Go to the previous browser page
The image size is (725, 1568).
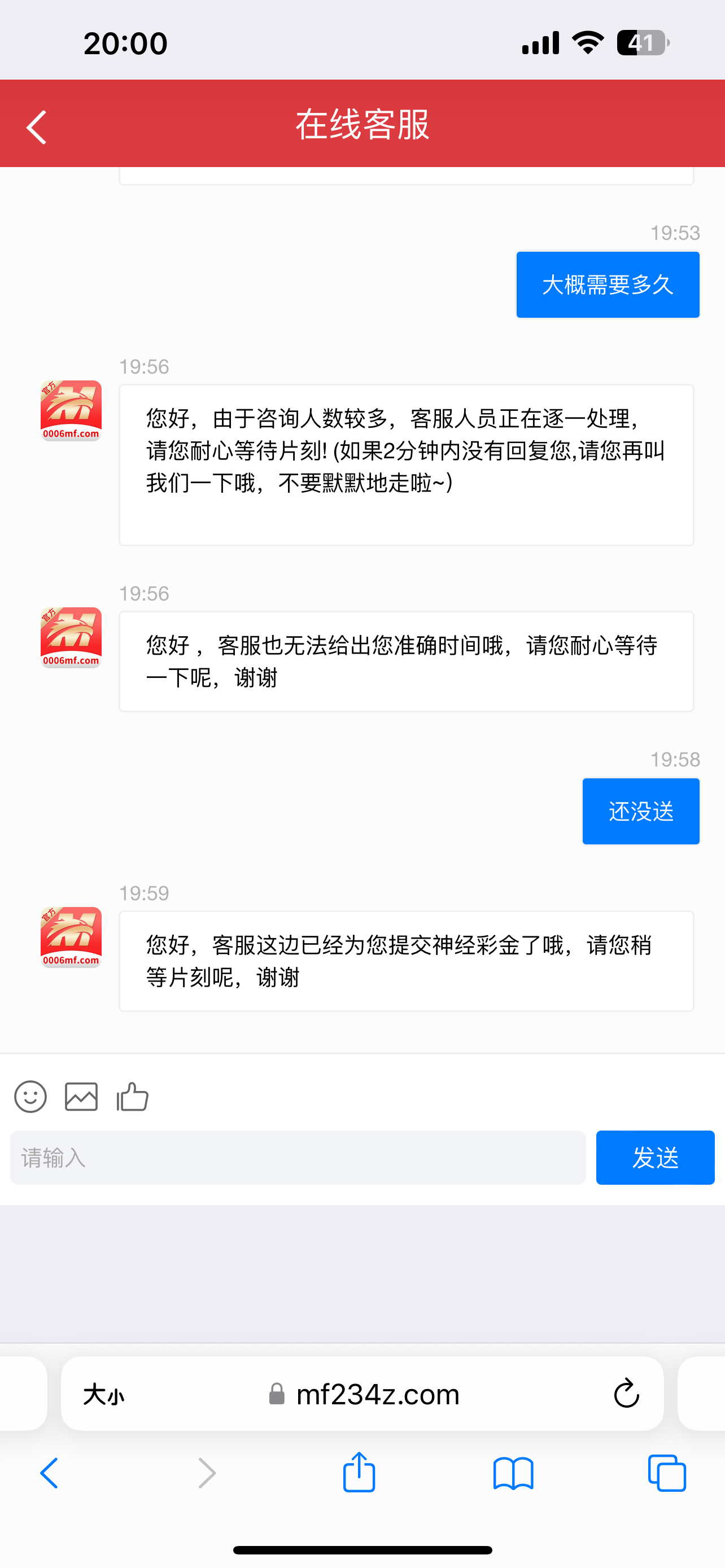pyautogui.click(x=50, y=1473)
